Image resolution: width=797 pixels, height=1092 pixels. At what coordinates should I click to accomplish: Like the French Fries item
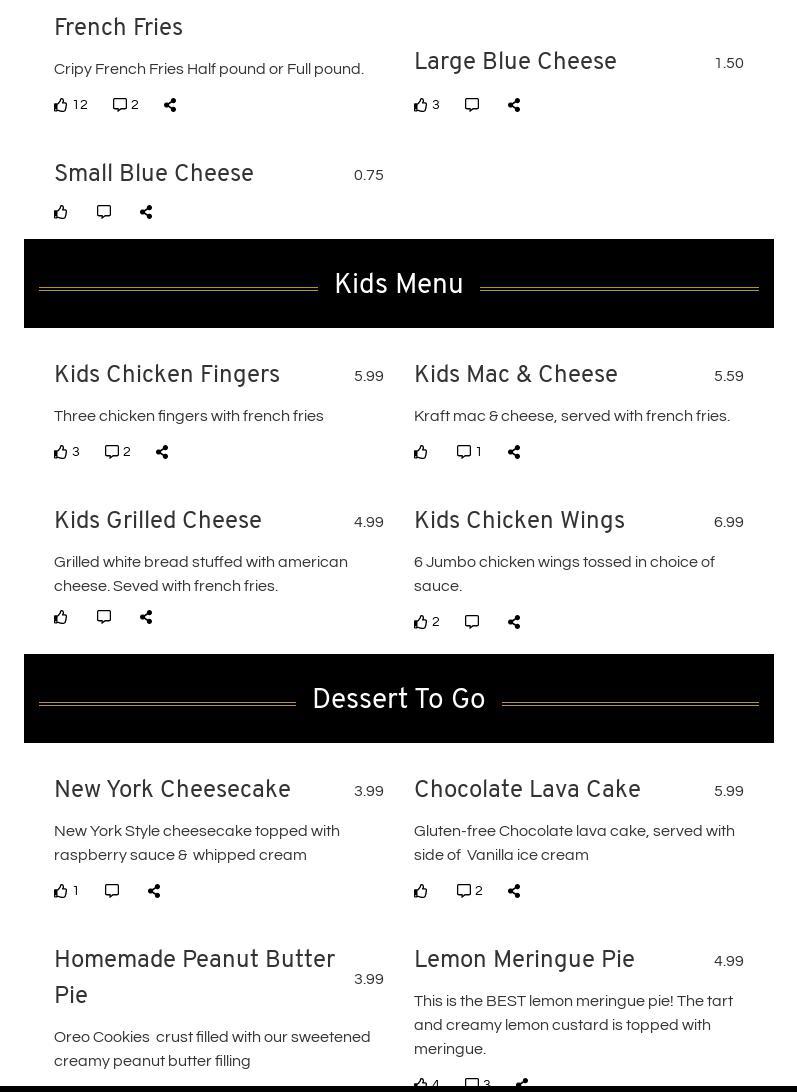point(62,105)
